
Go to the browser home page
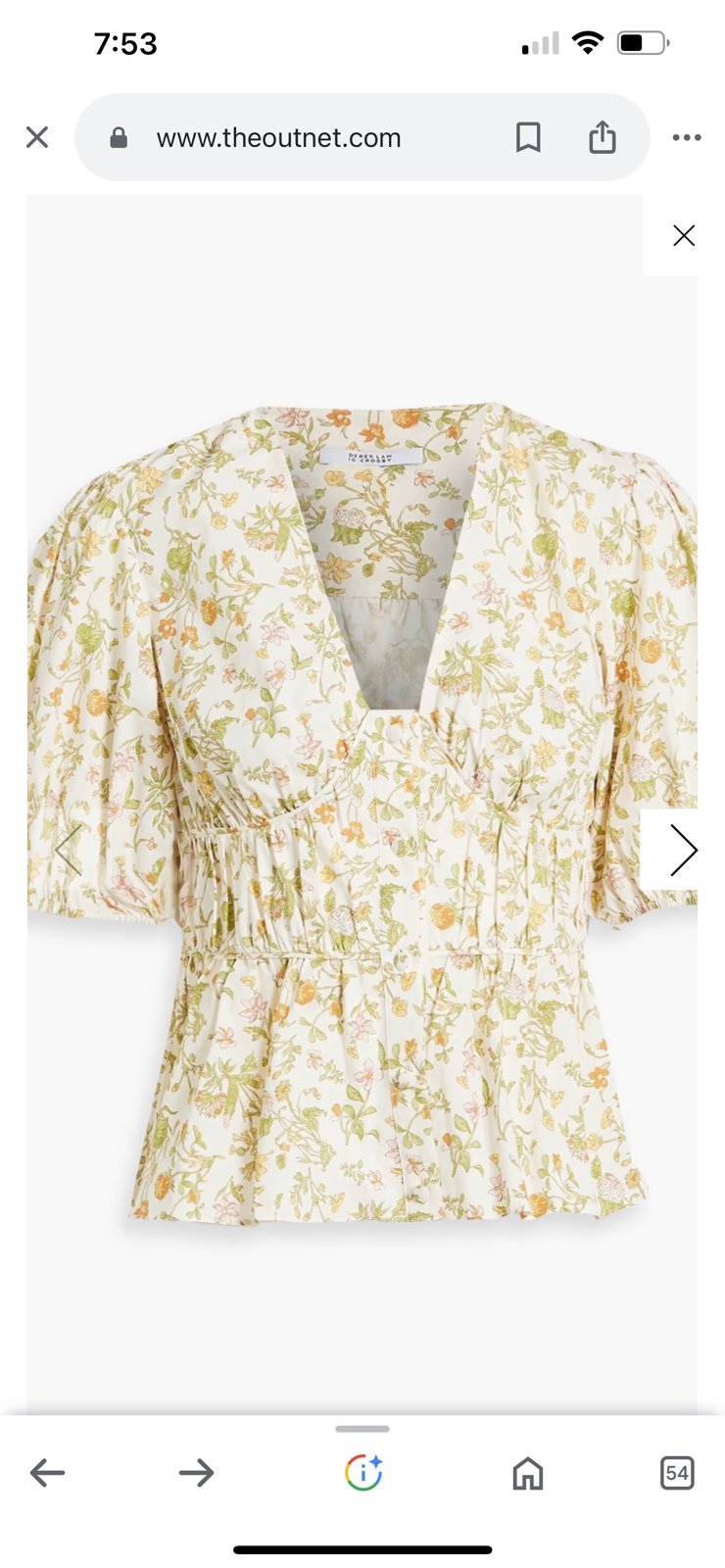(x=528, y=1472)
